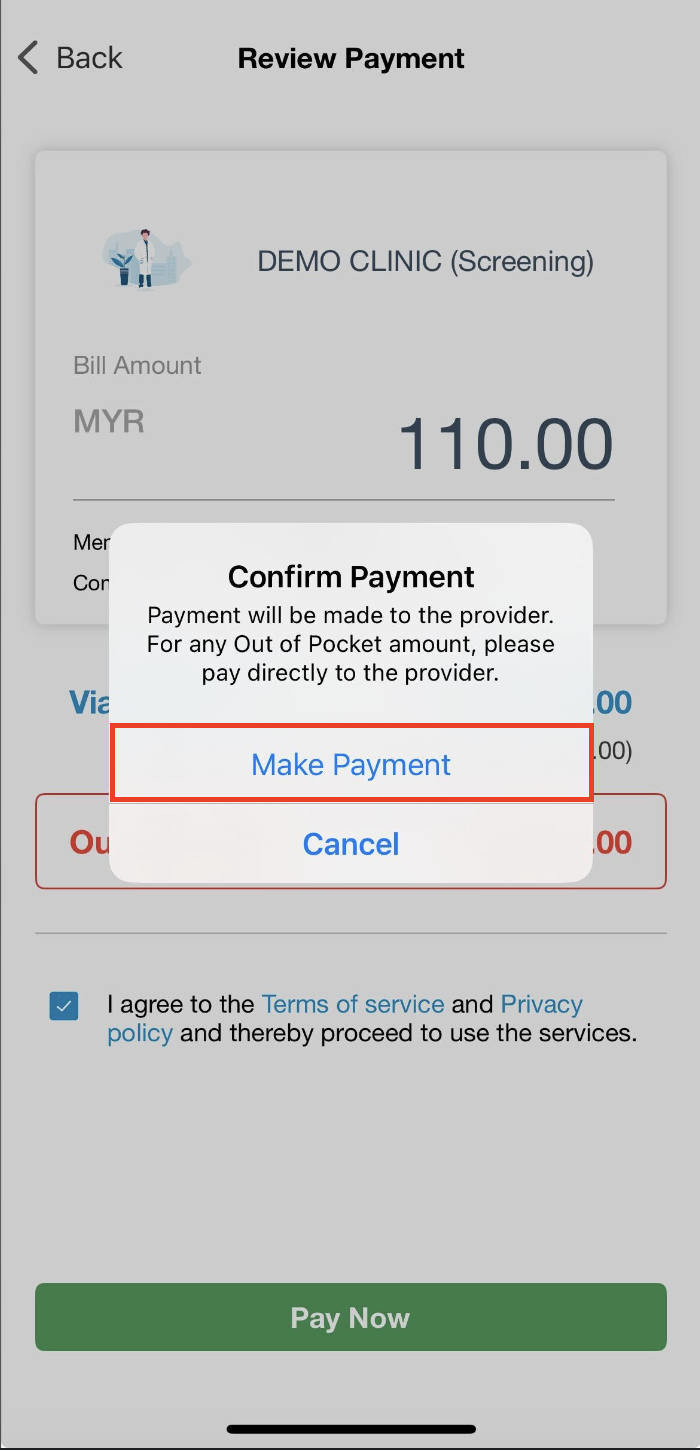
Task: Confirm by tapping Make Payment
Action: tap(351, 764)
